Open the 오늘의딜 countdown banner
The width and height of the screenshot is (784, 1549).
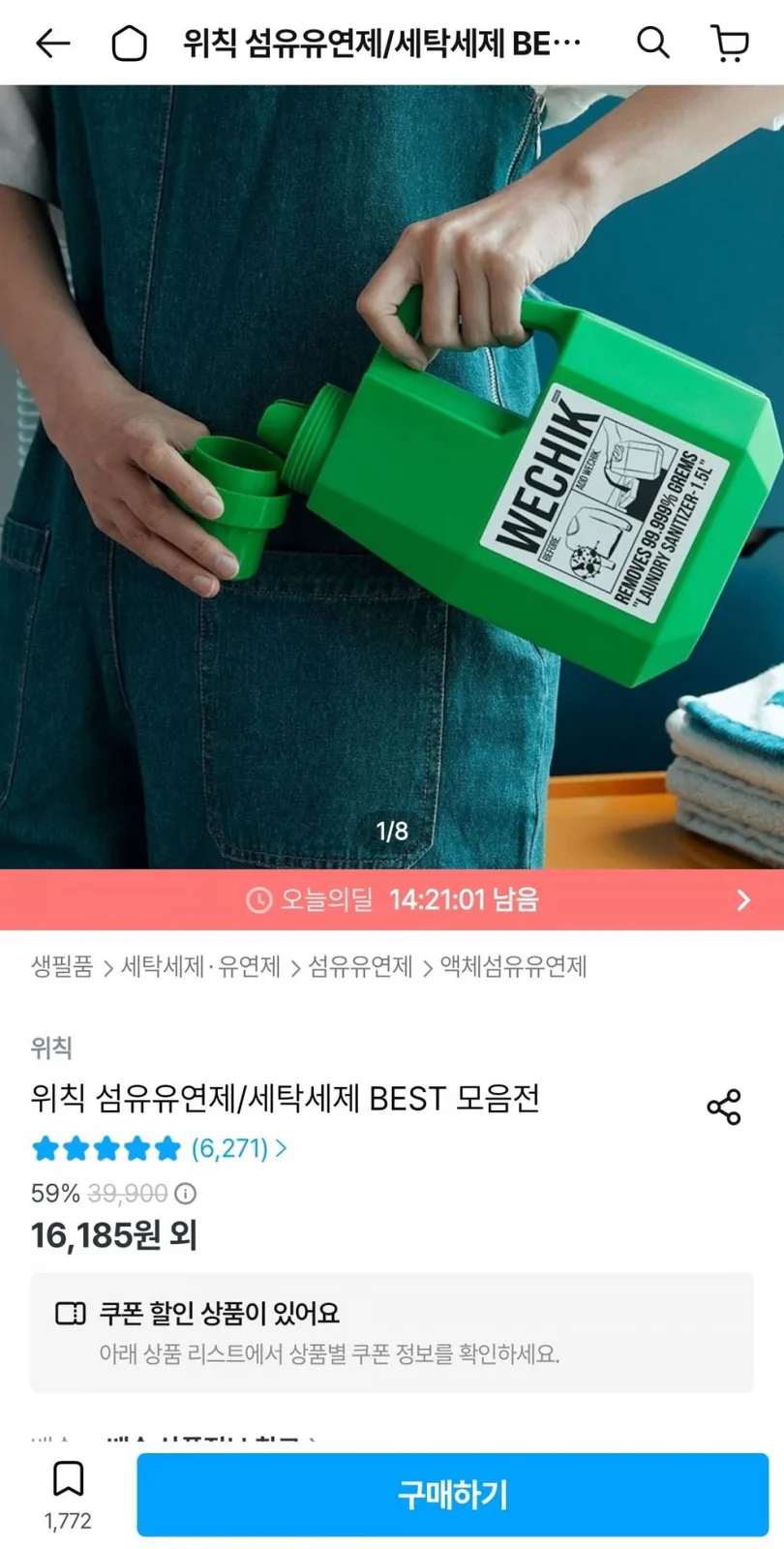(392, 899)
